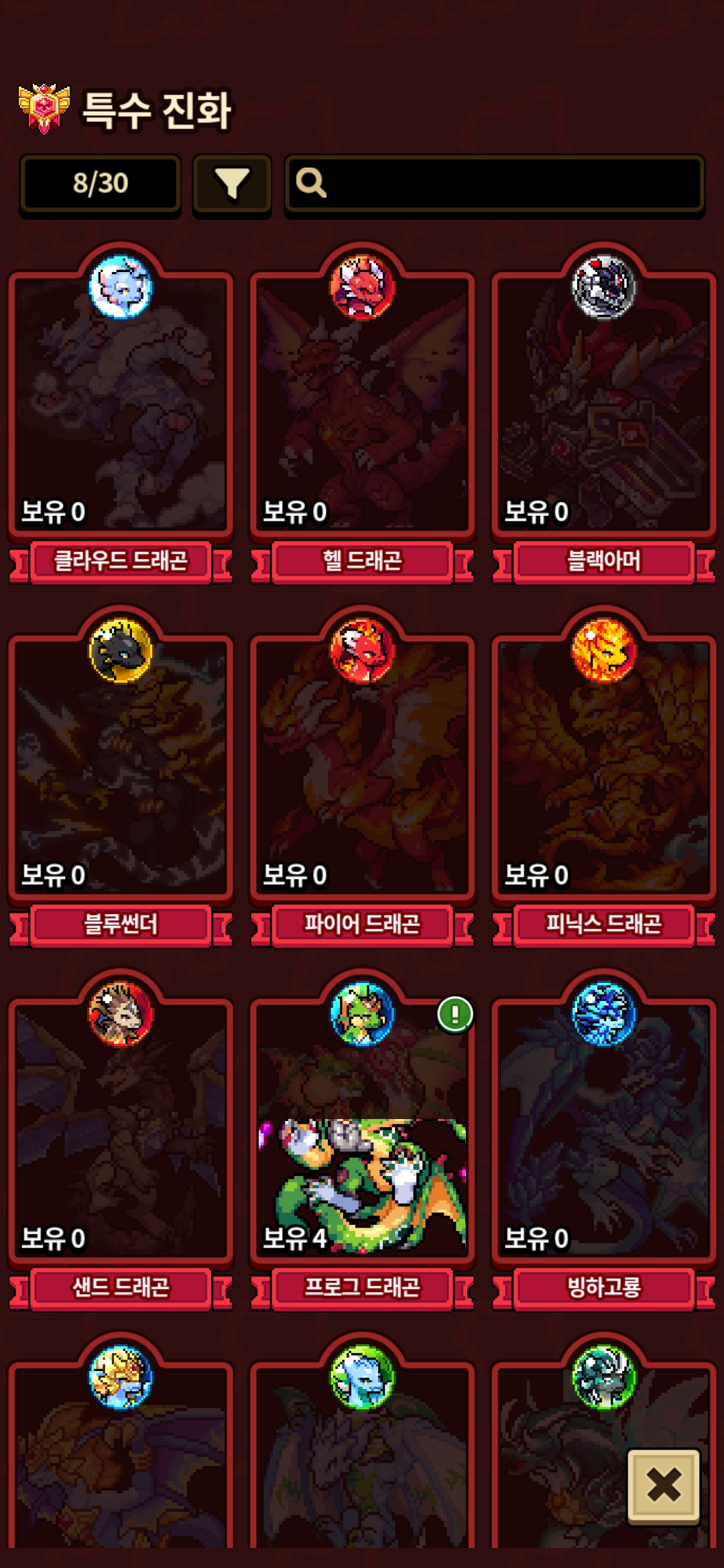Select the 파이어 드래곤 card
This screenshot has width=724, height=1568.
click(x=362, y=776)
